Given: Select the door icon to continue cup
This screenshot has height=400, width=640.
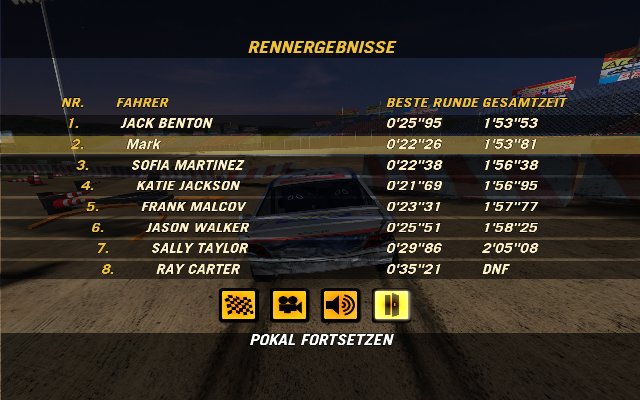Looking at the screenshot, I should pyautogui.click(x=391, y=305).
